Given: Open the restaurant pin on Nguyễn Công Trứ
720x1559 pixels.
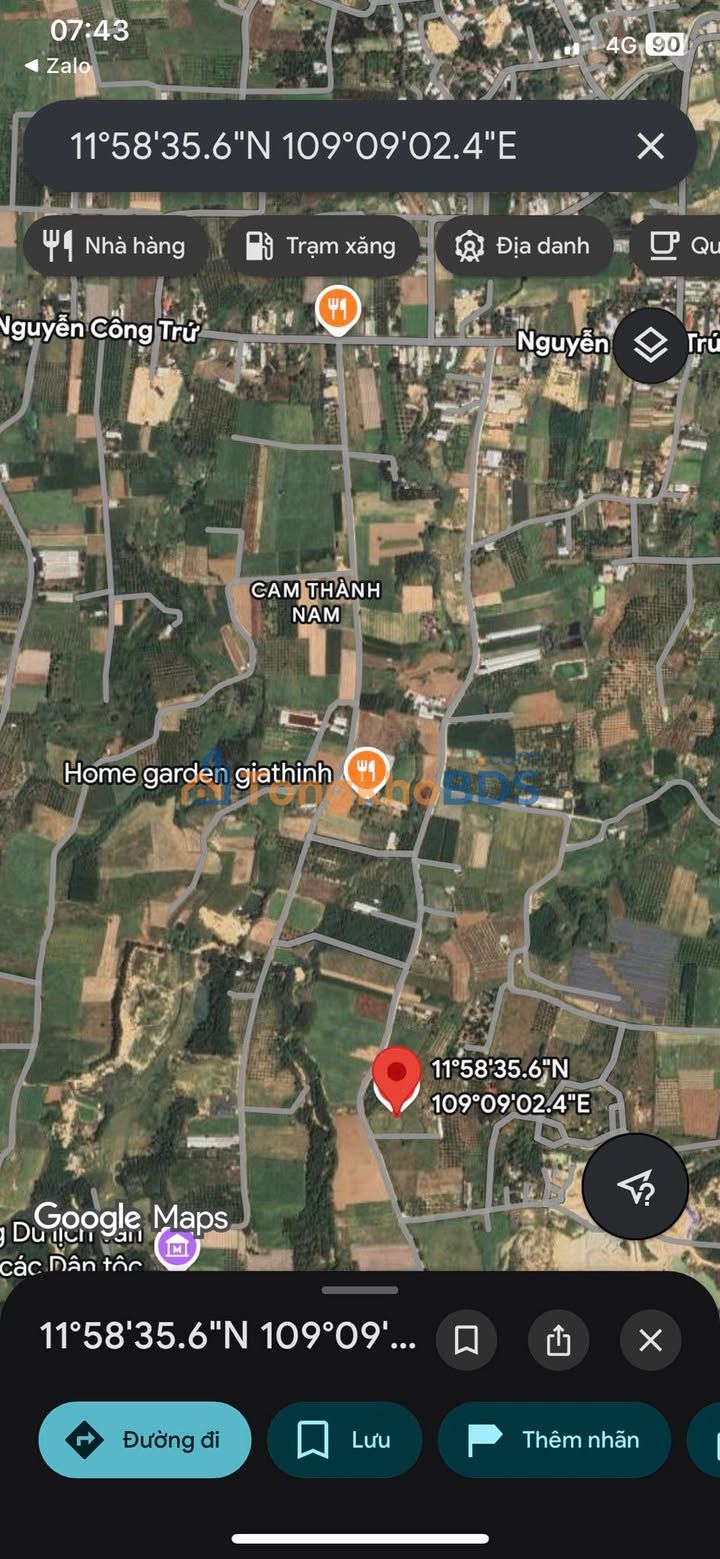Looking at the screenshot, I should coord(338,309).
